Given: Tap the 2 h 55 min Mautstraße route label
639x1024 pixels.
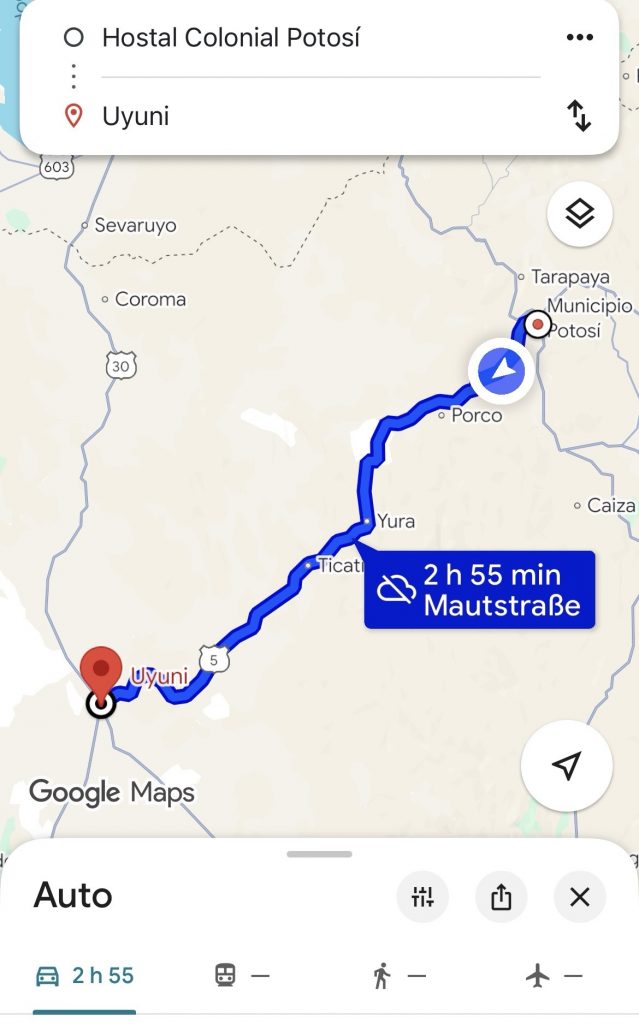Looking at the screenshot, I should tap(480, 590).
